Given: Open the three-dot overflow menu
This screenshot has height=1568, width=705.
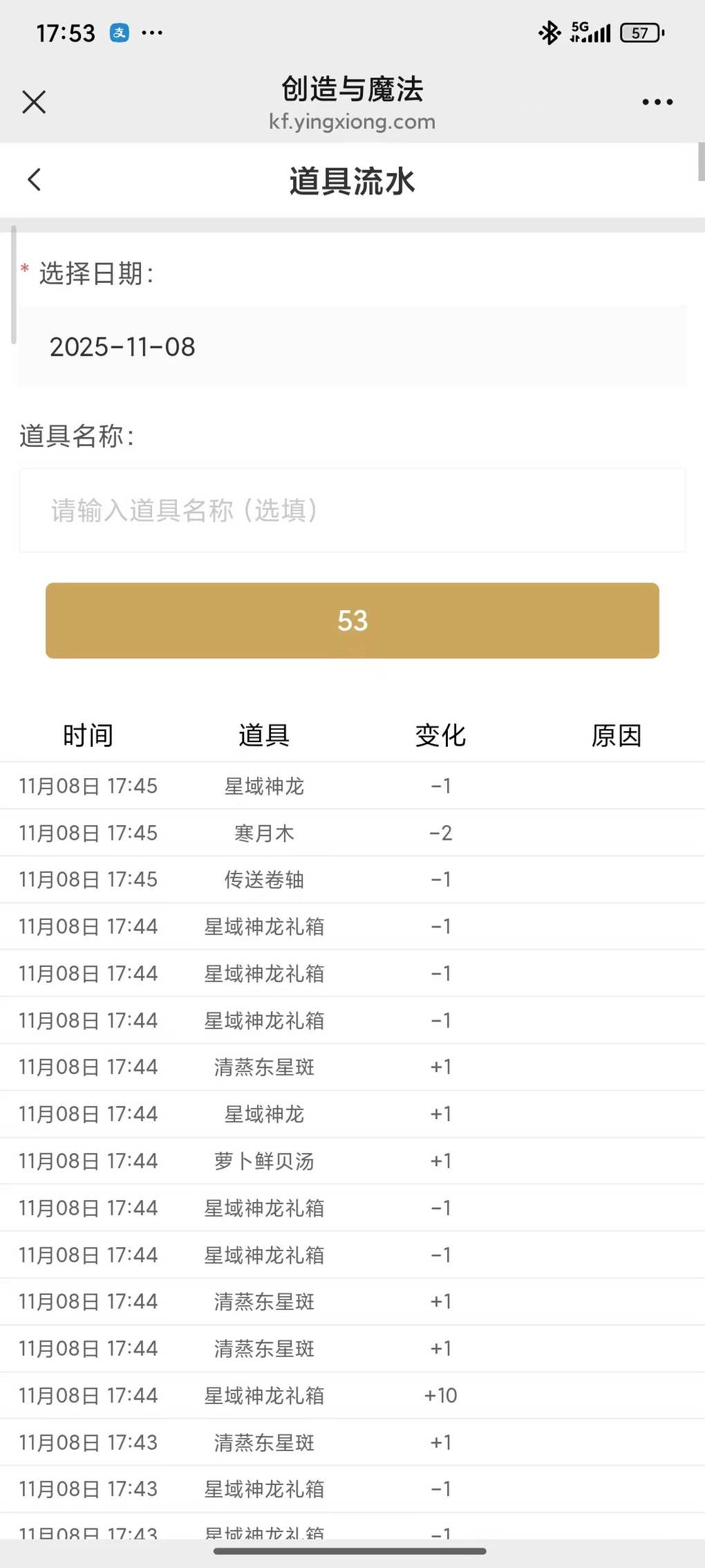Looking at the screenshot, I should click(657, 102).
